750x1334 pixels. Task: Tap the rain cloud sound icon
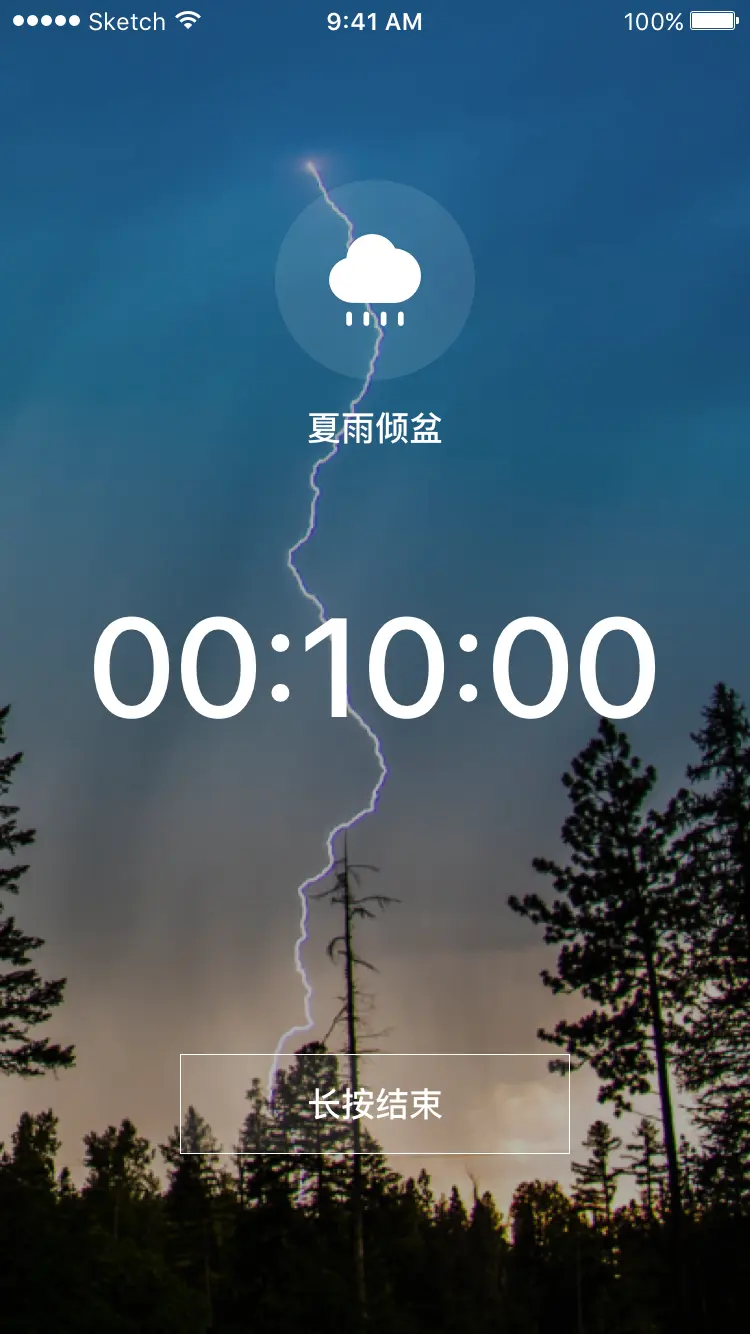click(375, 280)
